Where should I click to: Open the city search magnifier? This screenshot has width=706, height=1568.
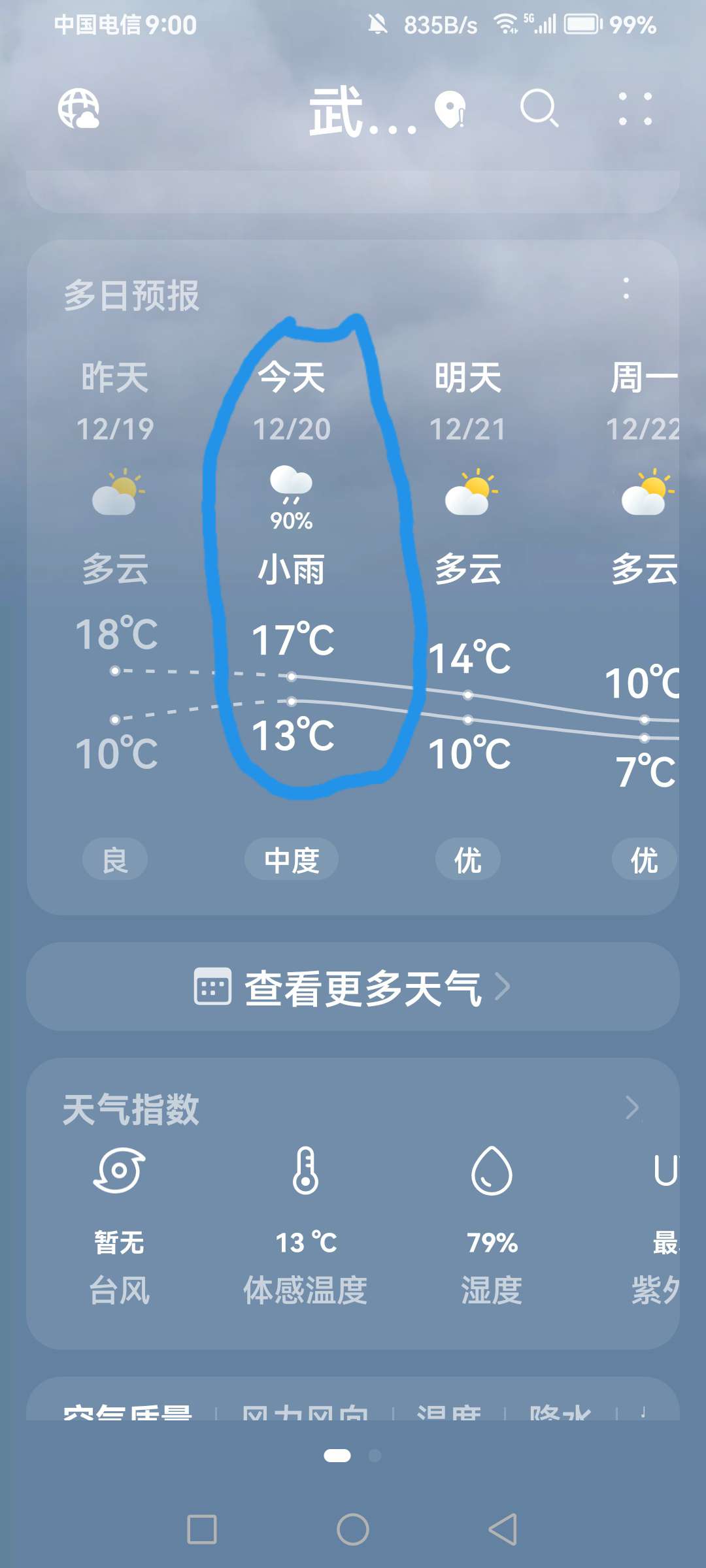pos(539,108)
